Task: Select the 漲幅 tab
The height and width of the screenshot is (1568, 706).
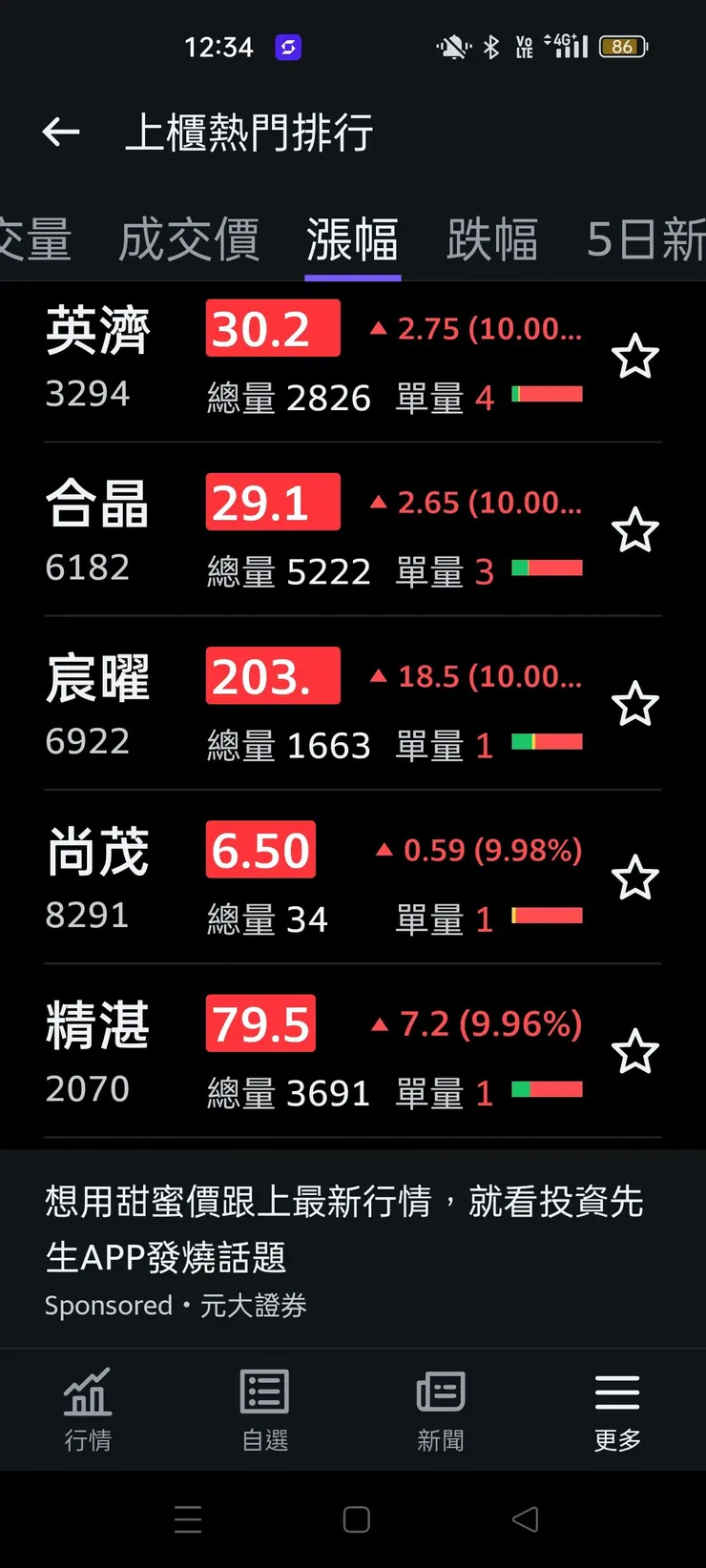Action: [352, 238]
